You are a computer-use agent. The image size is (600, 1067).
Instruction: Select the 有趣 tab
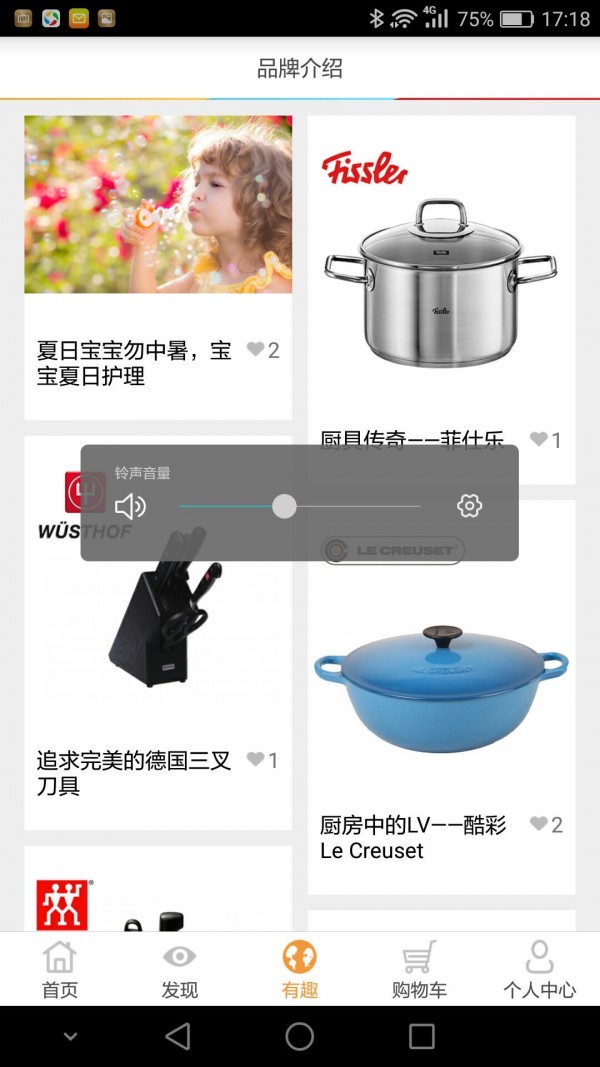click(x=299, y=970)
